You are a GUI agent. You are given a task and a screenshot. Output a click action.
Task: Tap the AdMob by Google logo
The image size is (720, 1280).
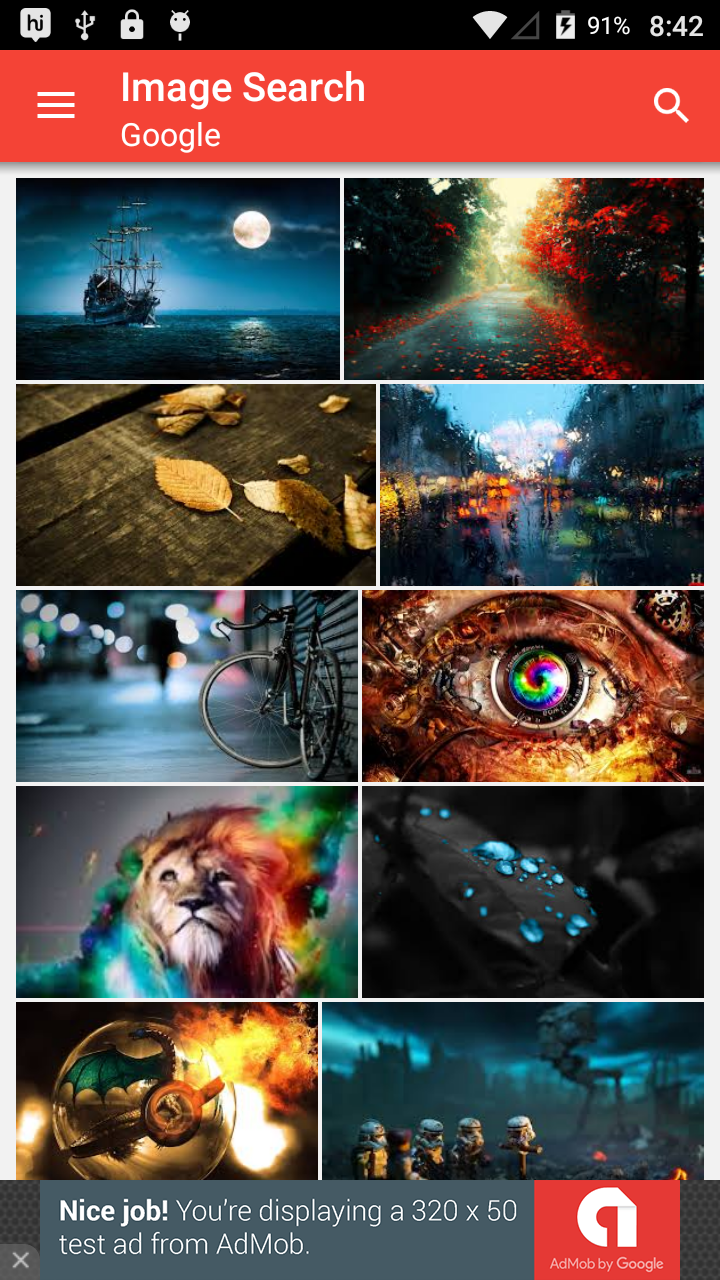pyautogui.click(x=607, y=1228)
